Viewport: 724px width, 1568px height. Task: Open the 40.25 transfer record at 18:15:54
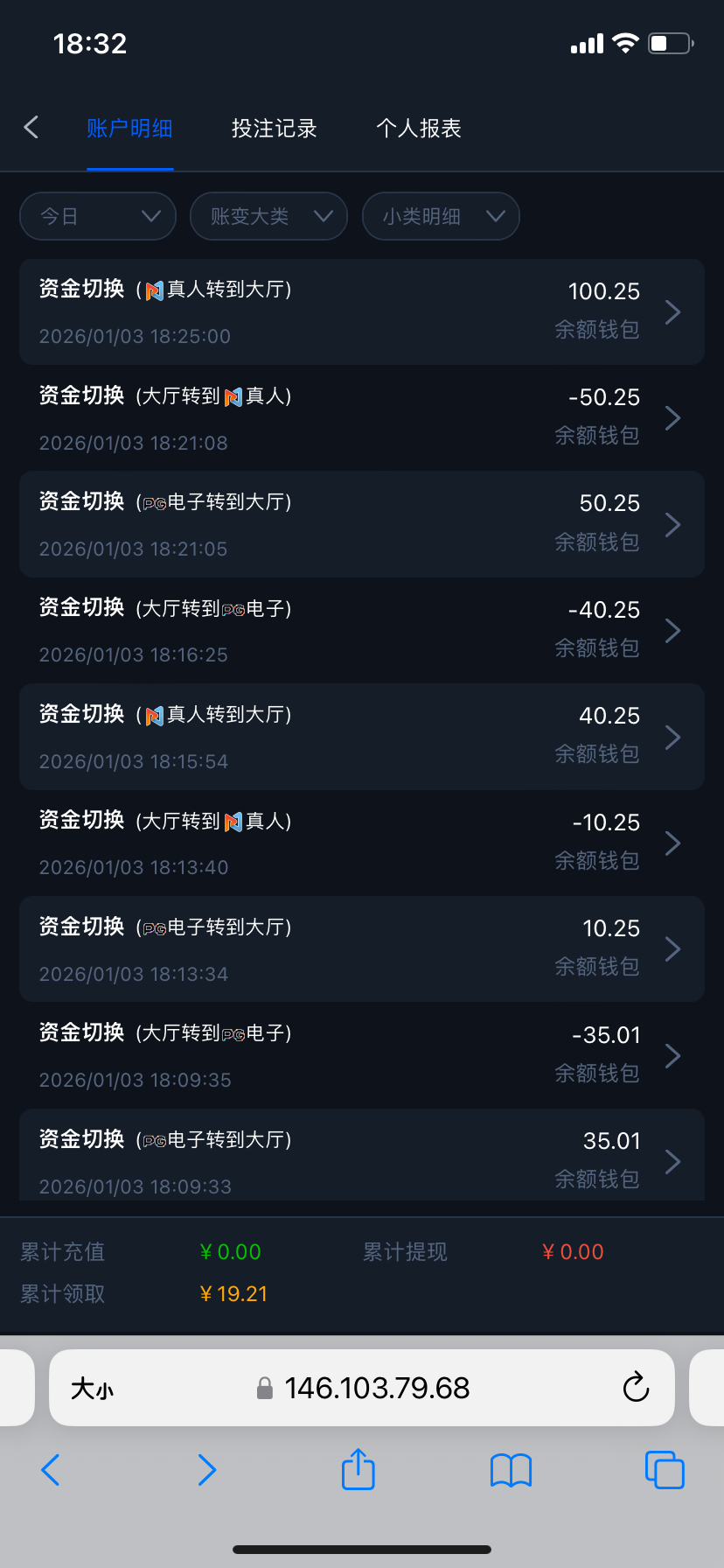click(362, 737)
